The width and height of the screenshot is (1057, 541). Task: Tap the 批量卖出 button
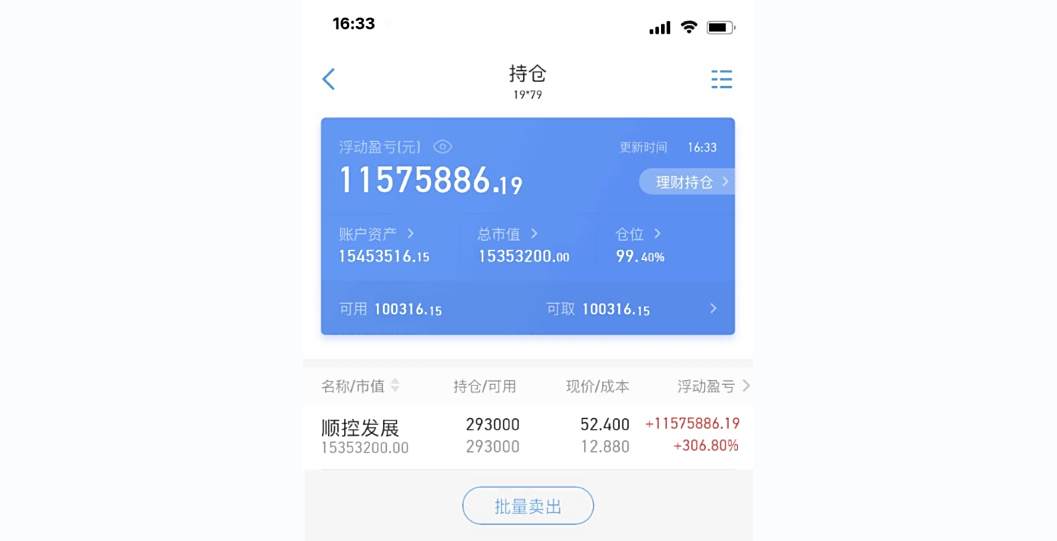click(528, 506)
